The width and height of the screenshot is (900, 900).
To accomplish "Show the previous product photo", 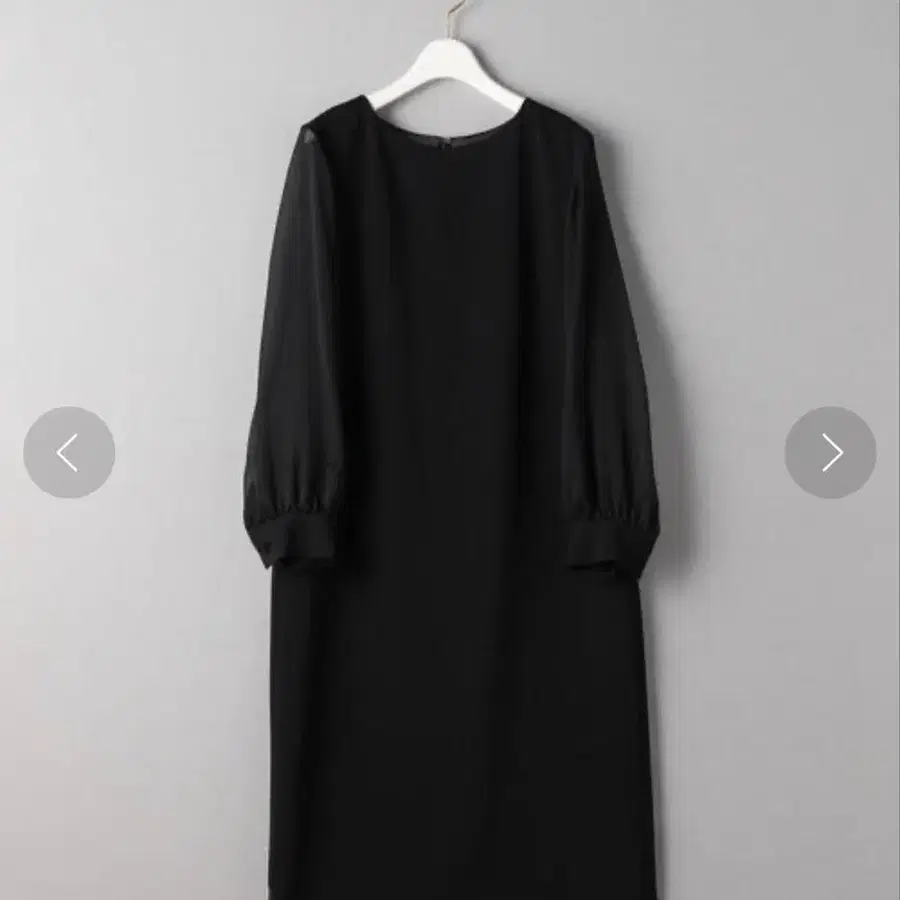I will [x=69, y=453].
